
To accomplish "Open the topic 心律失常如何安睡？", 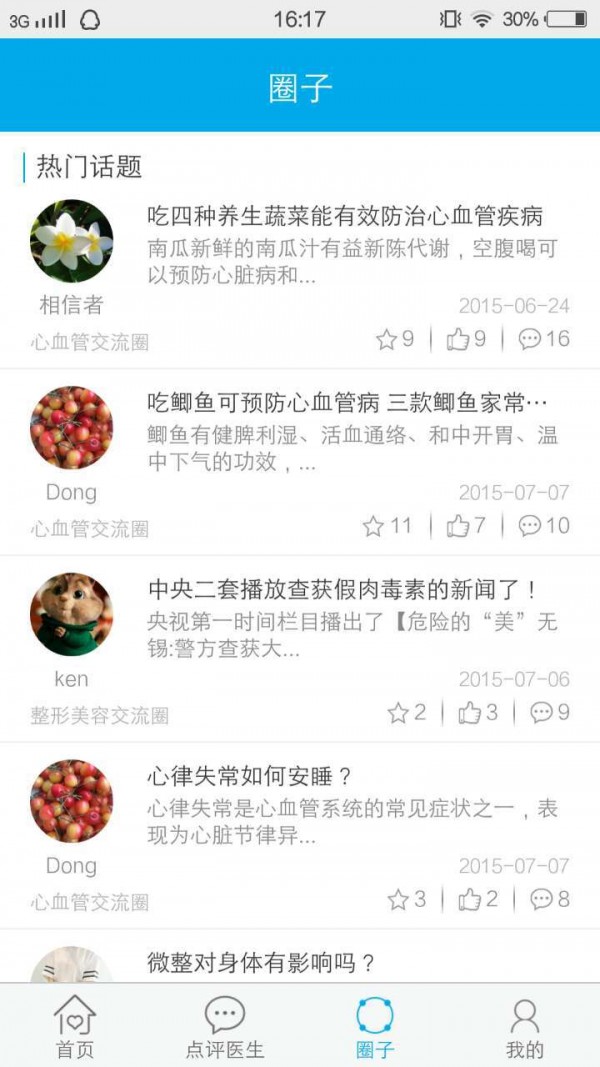I will (x=250, y=777).
